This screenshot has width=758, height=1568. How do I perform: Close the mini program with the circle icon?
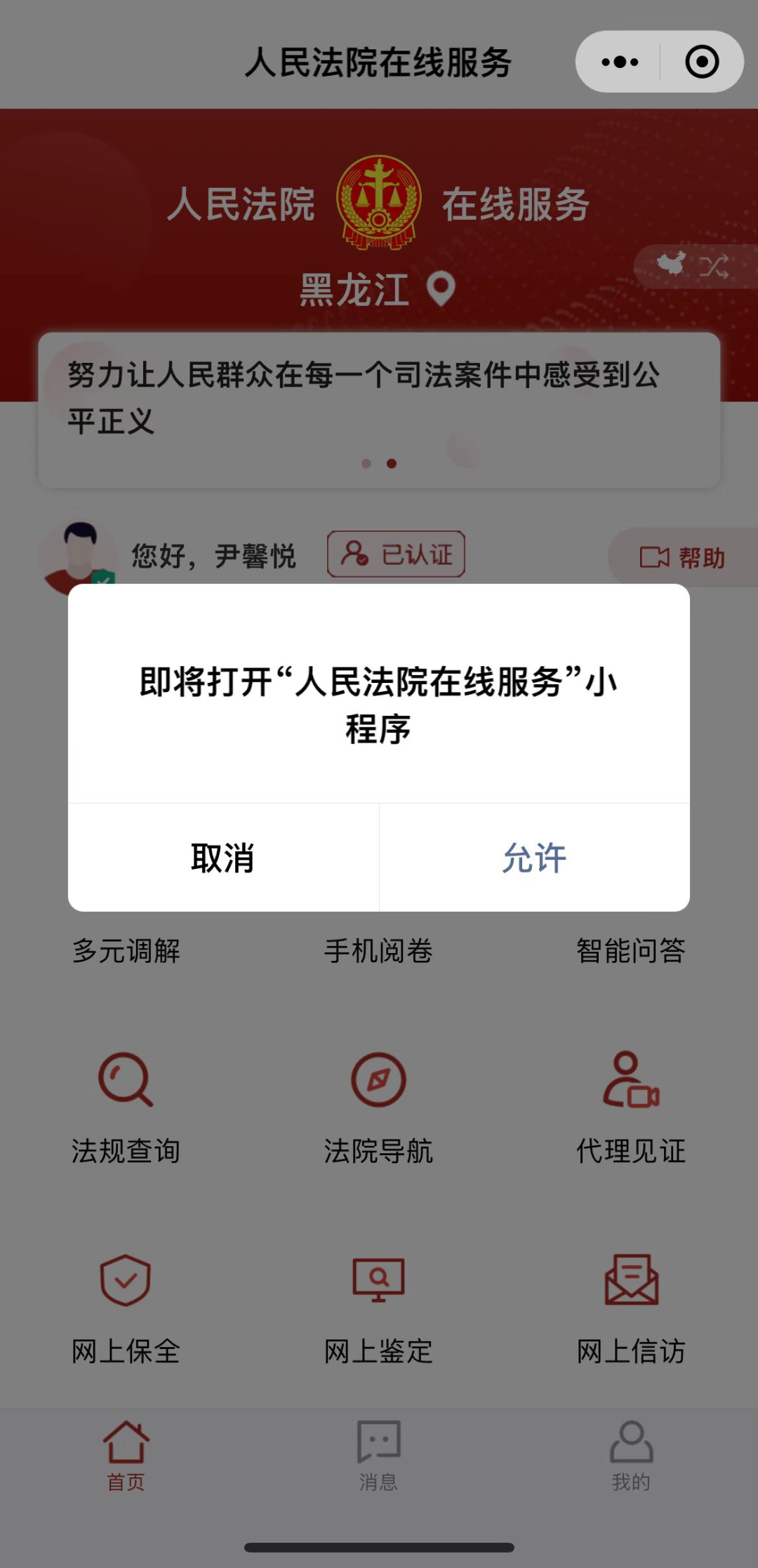(701, 62)
